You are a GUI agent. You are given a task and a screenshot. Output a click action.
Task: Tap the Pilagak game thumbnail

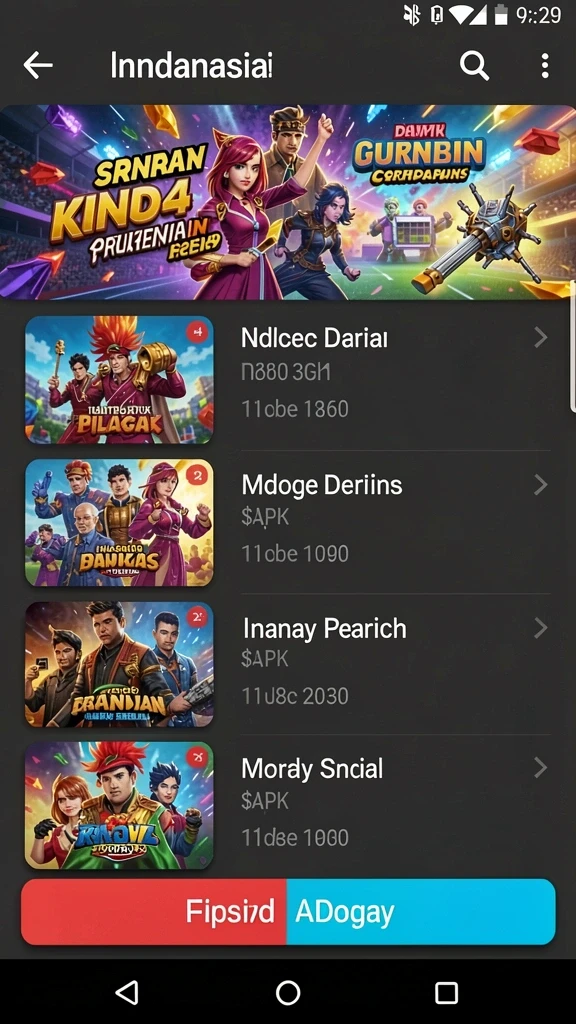pos(119,379)
